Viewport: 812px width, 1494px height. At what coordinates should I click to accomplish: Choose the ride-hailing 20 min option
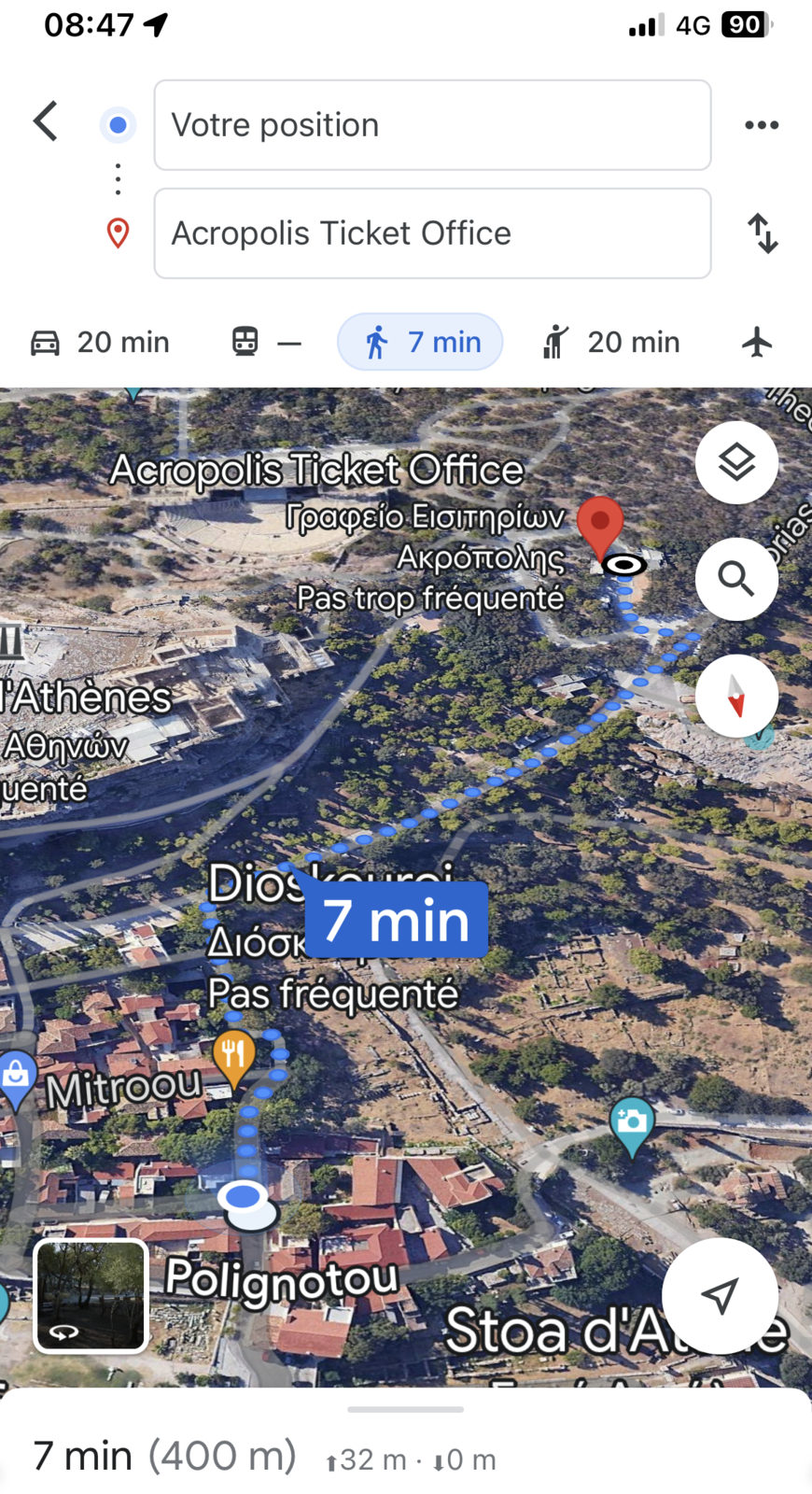click(x=610, y=343)
